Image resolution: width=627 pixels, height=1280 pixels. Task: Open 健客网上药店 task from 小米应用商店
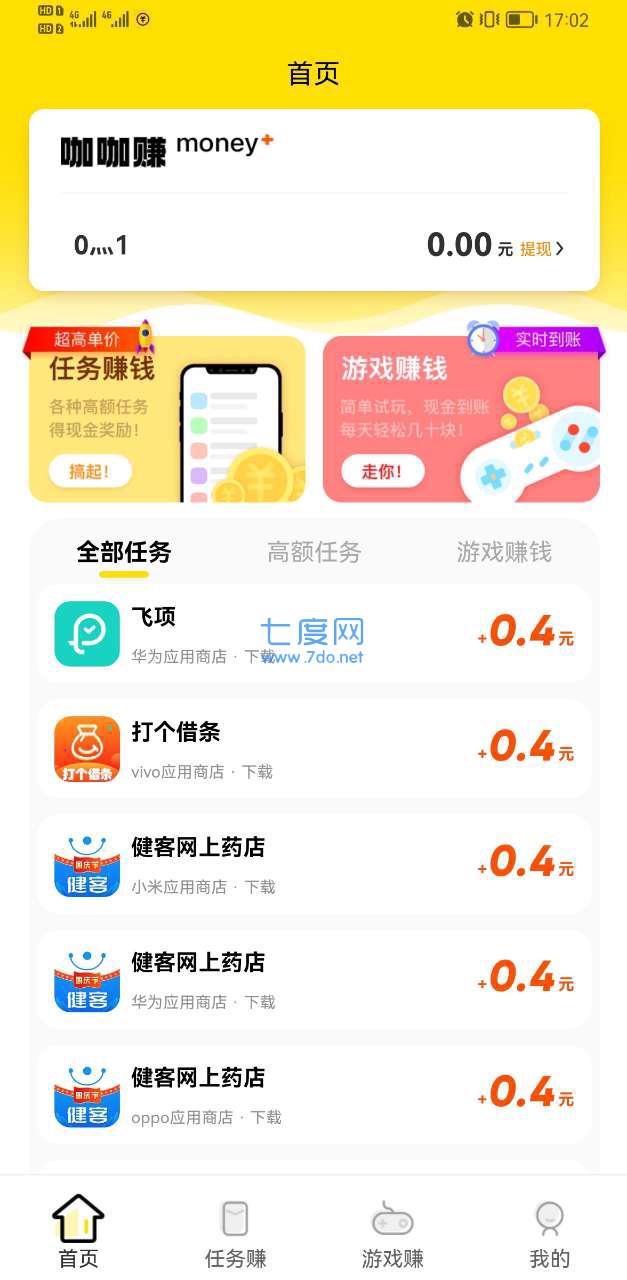point(314,864)
